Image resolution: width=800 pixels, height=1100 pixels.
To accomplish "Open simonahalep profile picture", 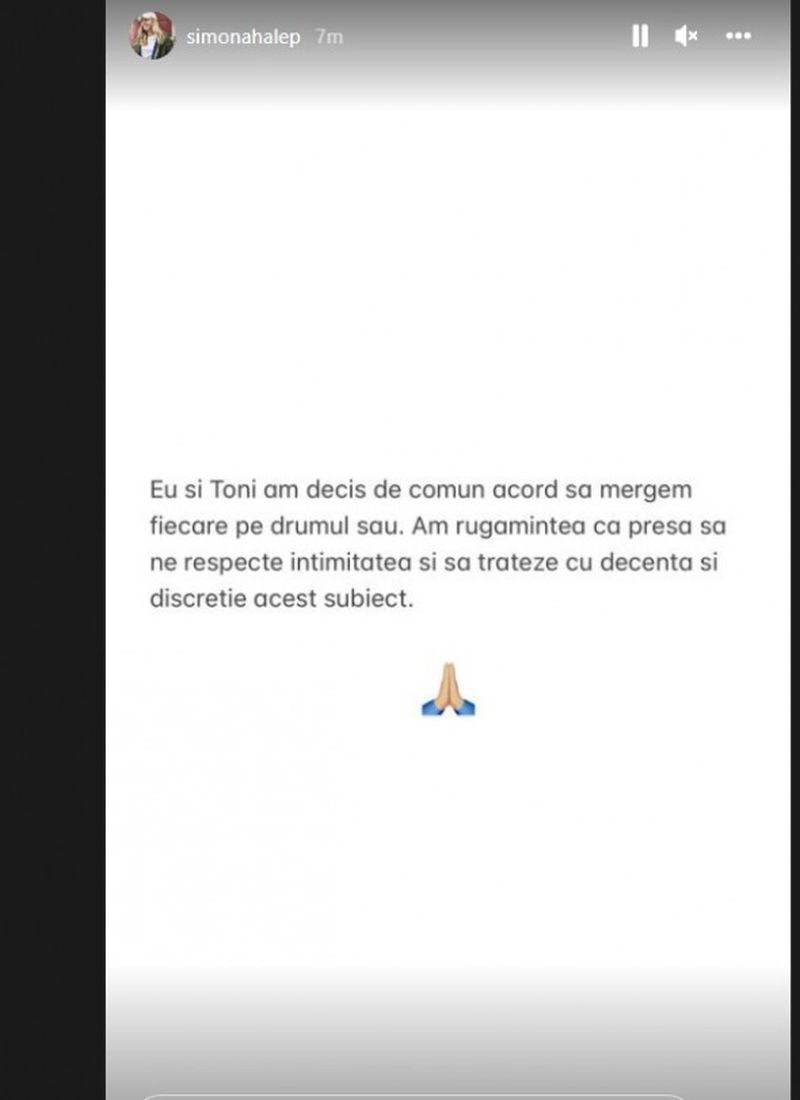I will (x=152, y=36).
